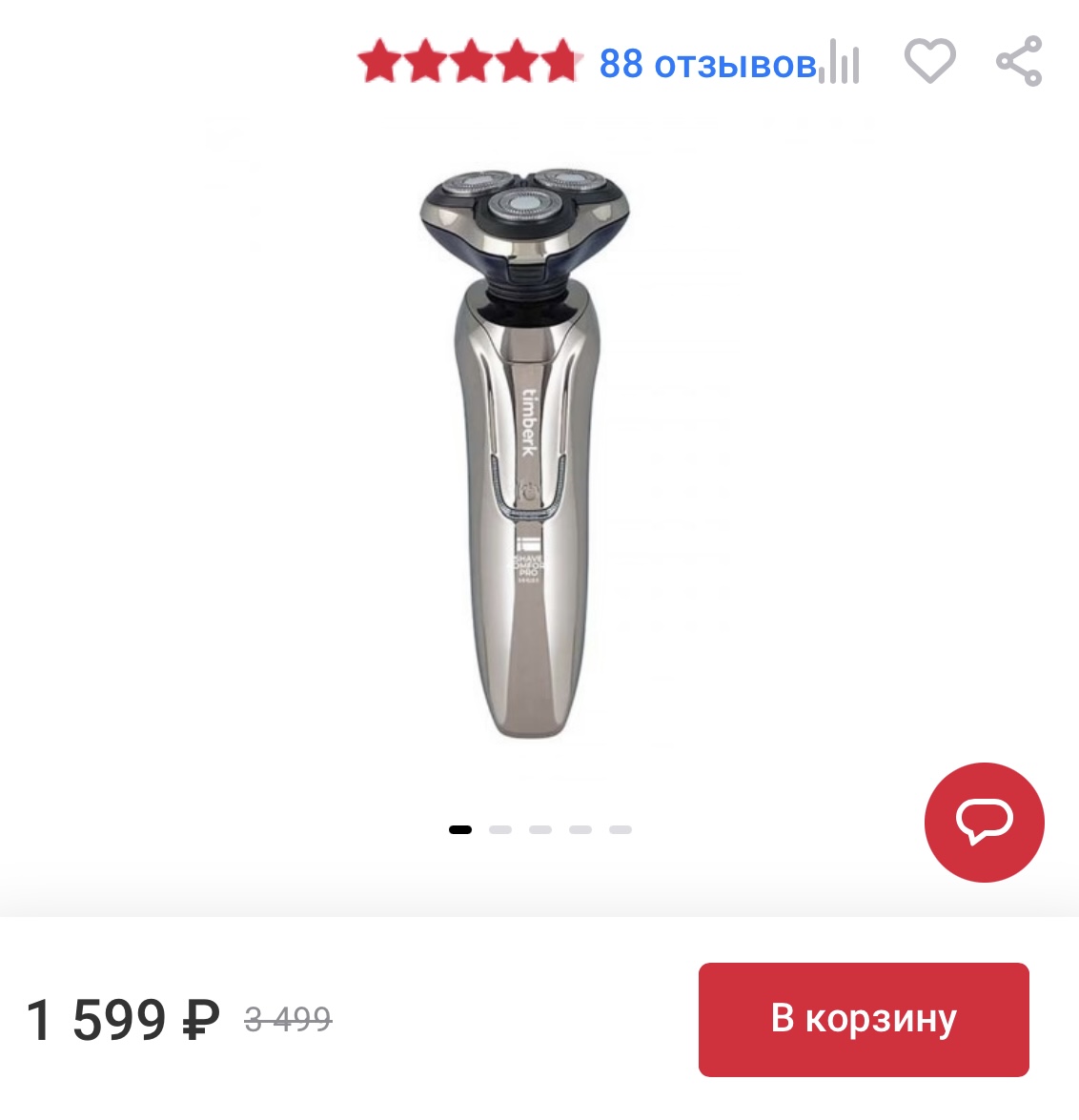Image resolution: width=1079 pixels, height=1120 pixels.
Task: Open the 88 отзывов reviews link
Action: click(703, 63)
